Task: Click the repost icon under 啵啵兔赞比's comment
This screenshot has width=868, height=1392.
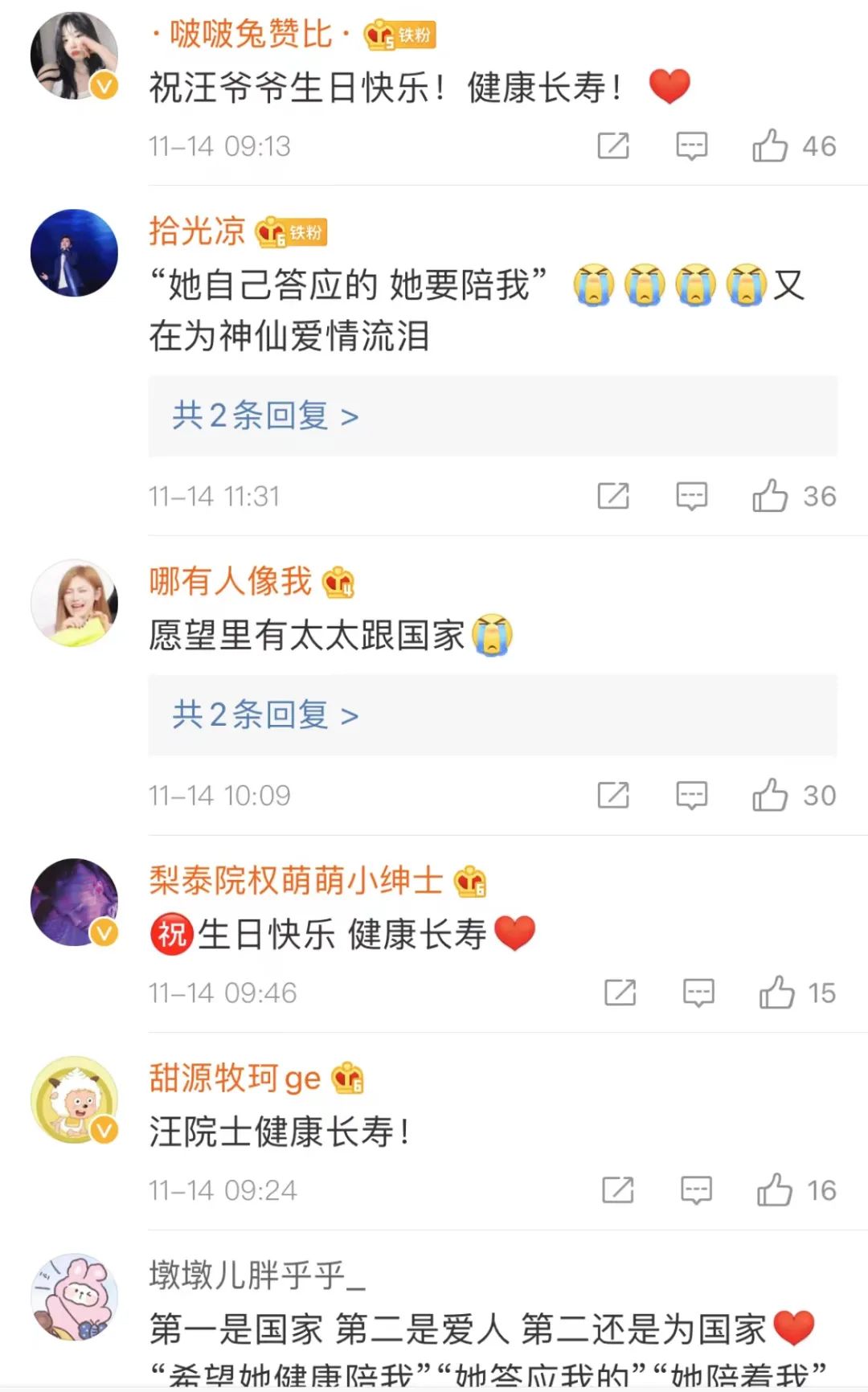Action: [614, 146]
